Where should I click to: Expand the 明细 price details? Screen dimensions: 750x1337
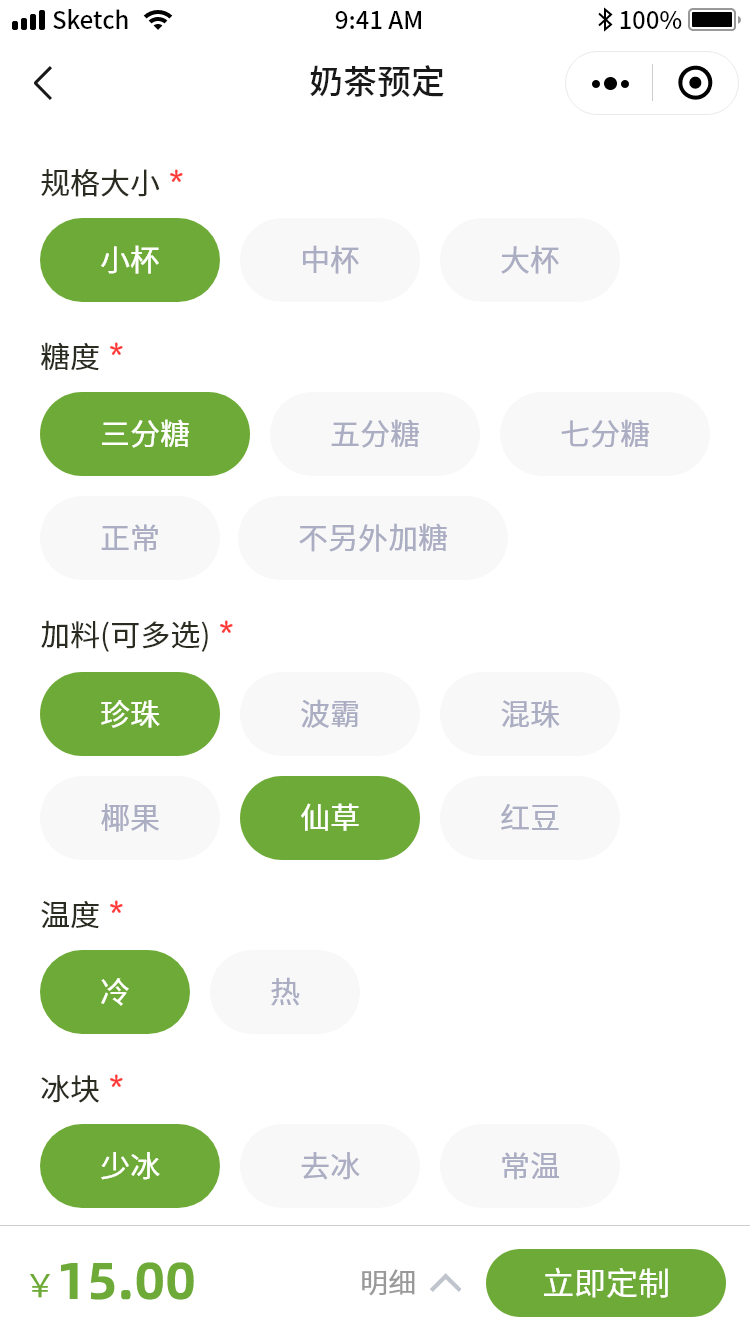(x=411, y=1283)
